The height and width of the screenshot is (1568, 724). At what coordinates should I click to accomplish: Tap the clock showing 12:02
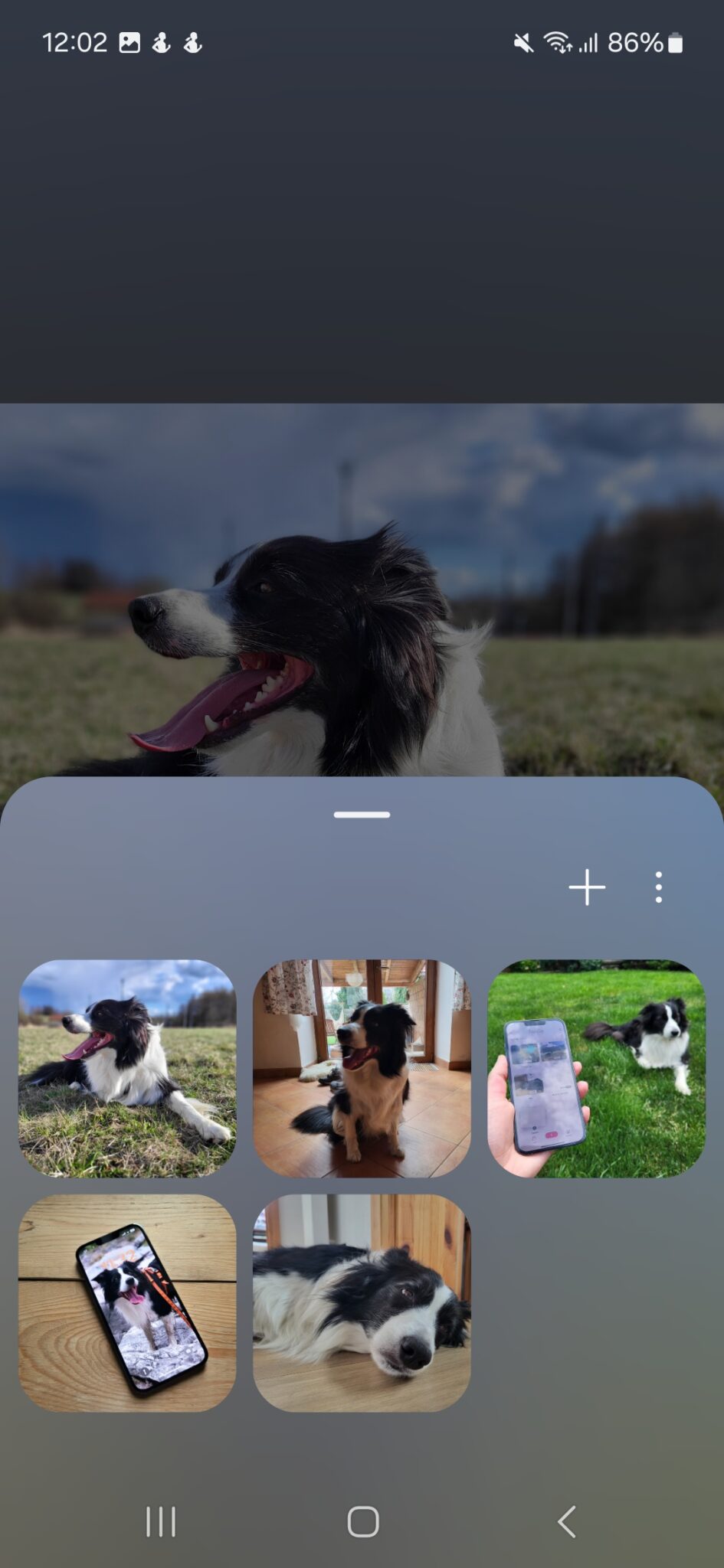(75, 42)
